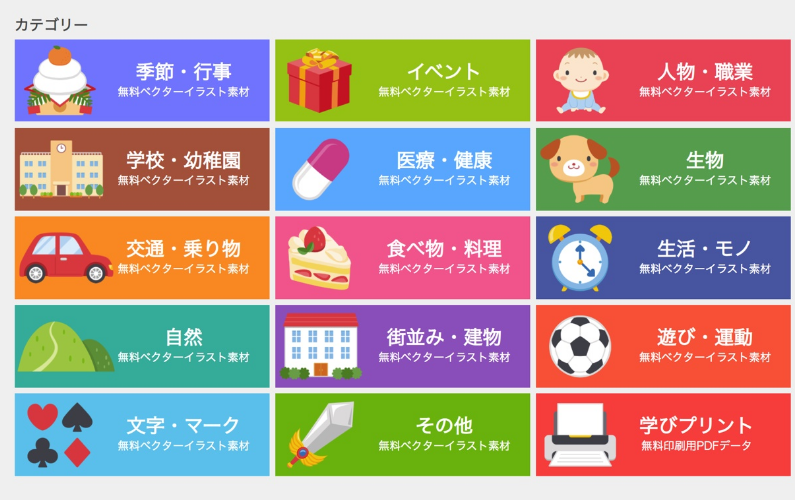Tap the 医療・健康 category tile

tap(402, 168)
